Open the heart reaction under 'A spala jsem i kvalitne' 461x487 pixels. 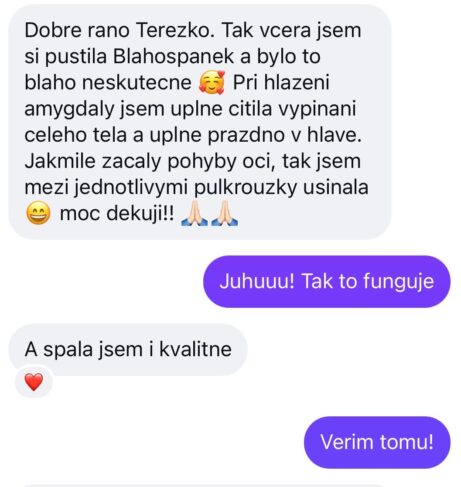pyautogui.click(x=34, y=382)
